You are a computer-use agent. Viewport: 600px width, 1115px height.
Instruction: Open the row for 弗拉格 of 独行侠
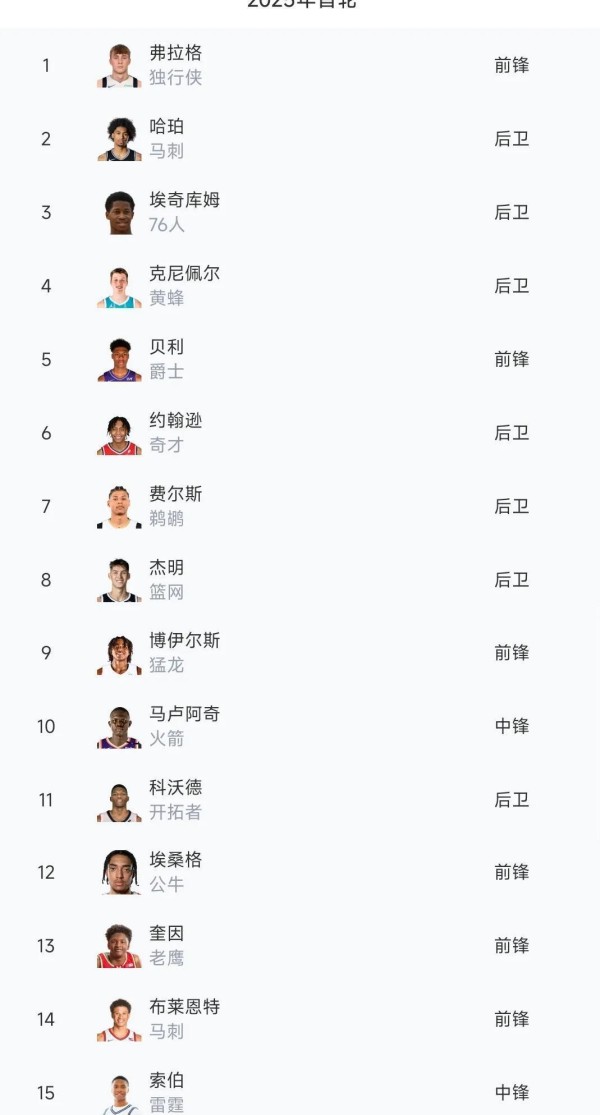click(300, 65)
